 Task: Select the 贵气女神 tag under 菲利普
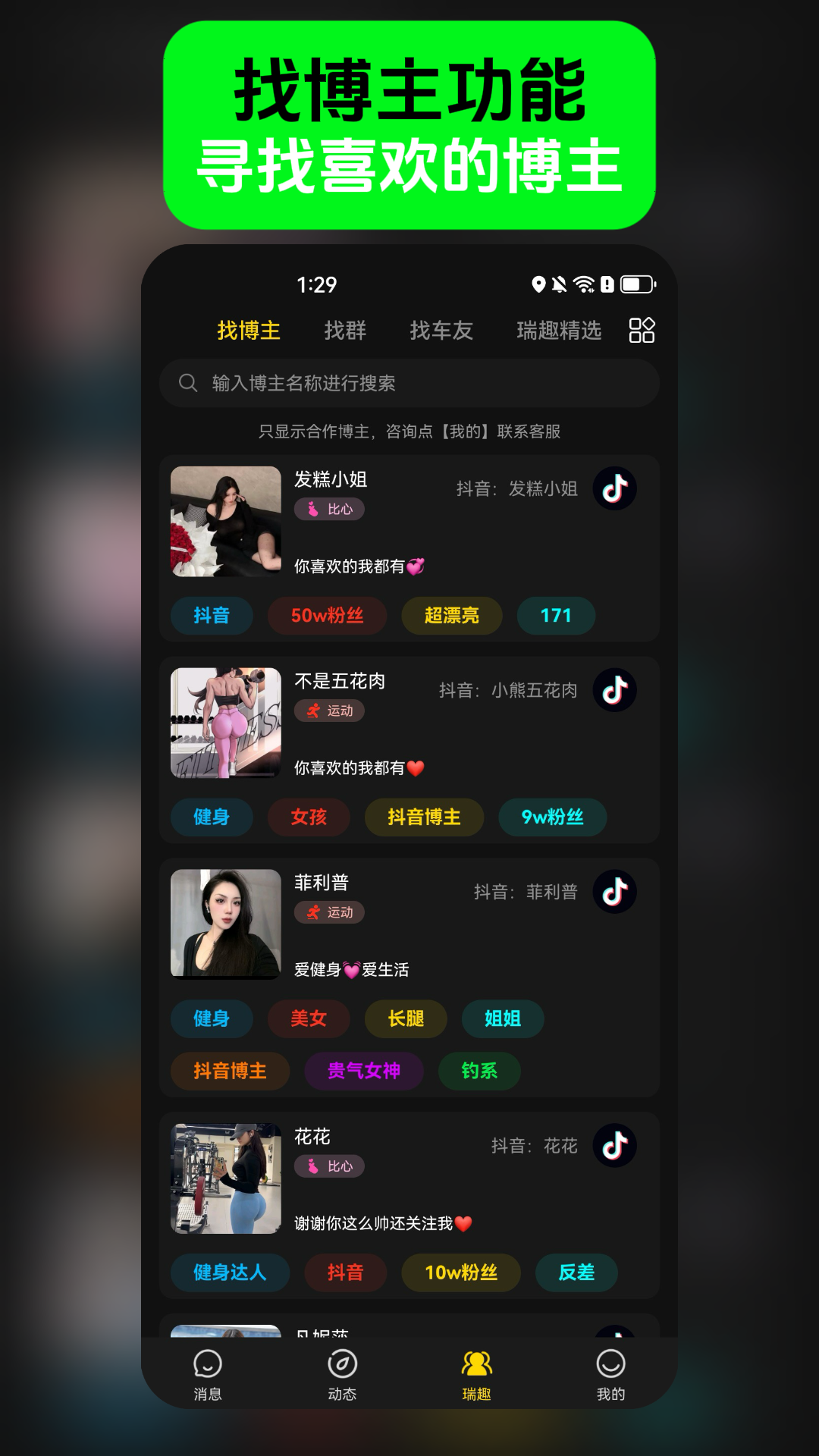(364, 1072)
